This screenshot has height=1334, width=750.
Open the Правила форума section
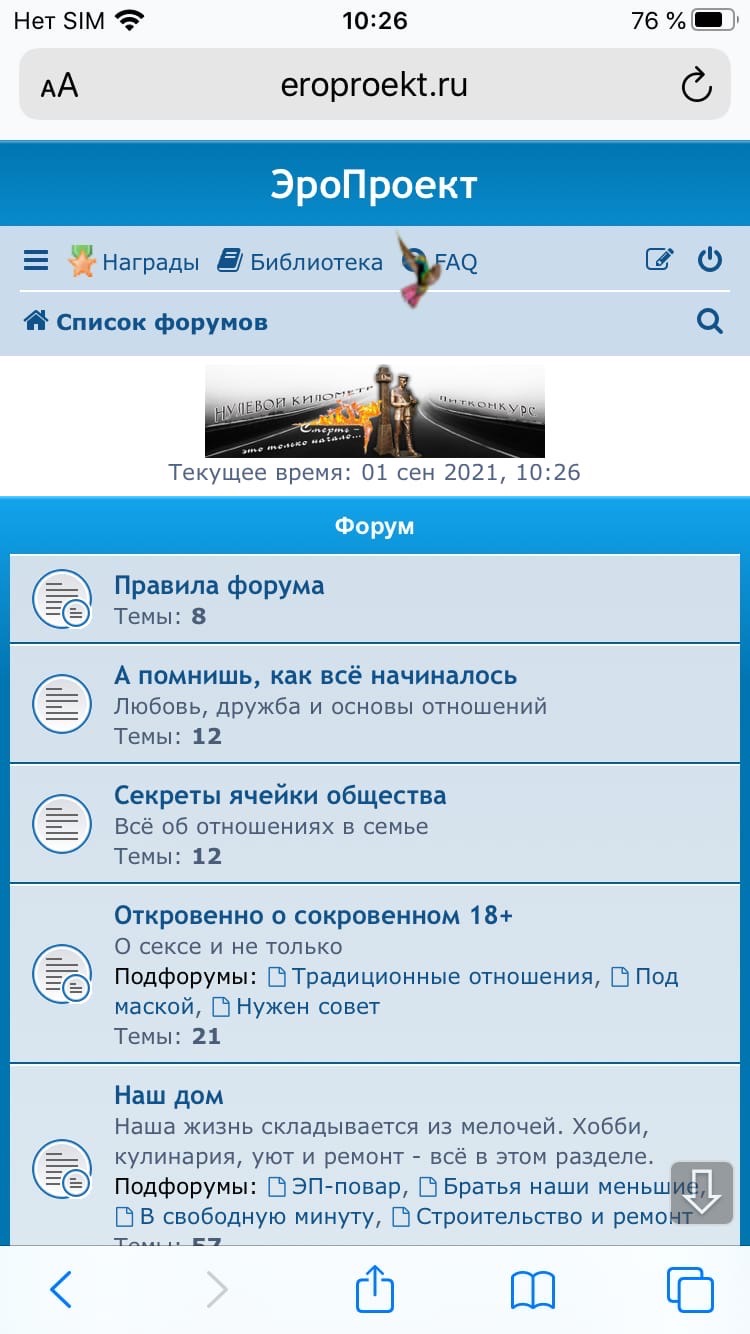tap(219, 585)
